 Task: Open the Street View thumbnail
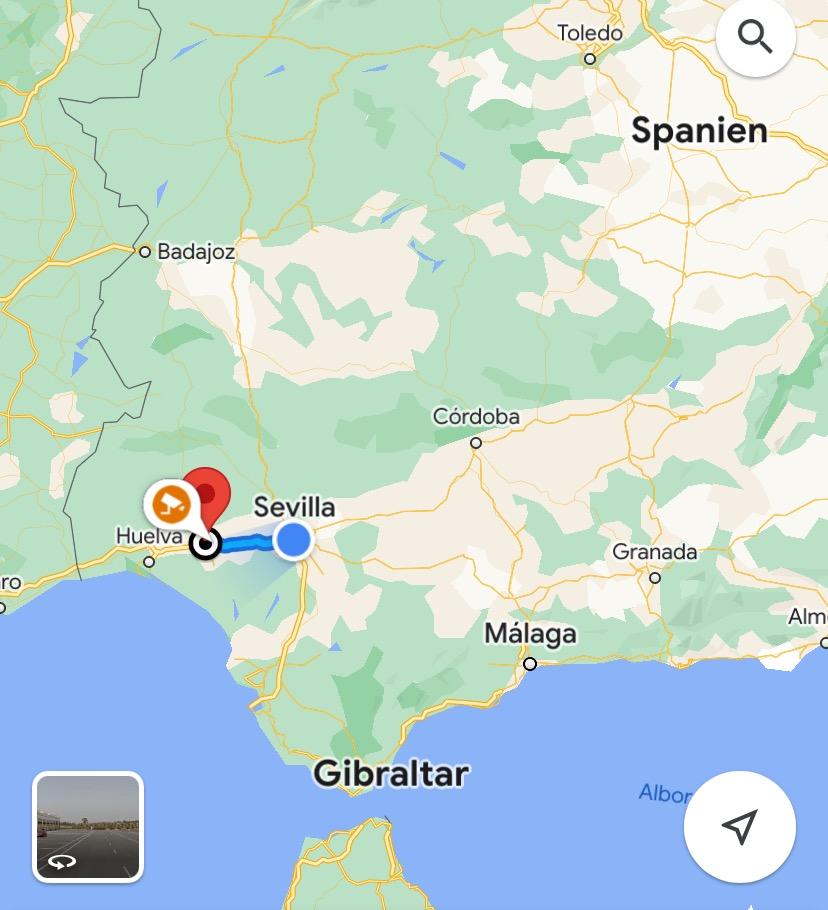(88, 827)
